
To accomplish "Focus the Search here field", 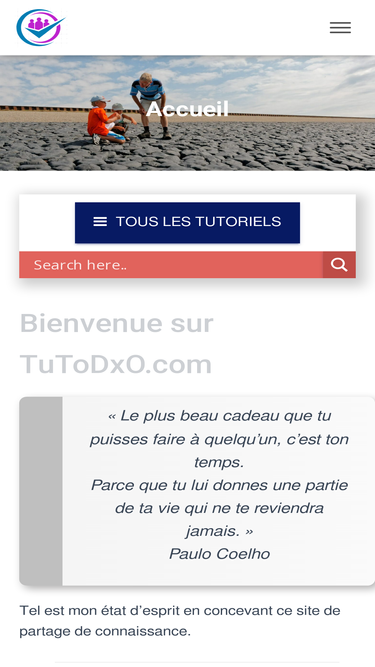I will click(171, 265).
